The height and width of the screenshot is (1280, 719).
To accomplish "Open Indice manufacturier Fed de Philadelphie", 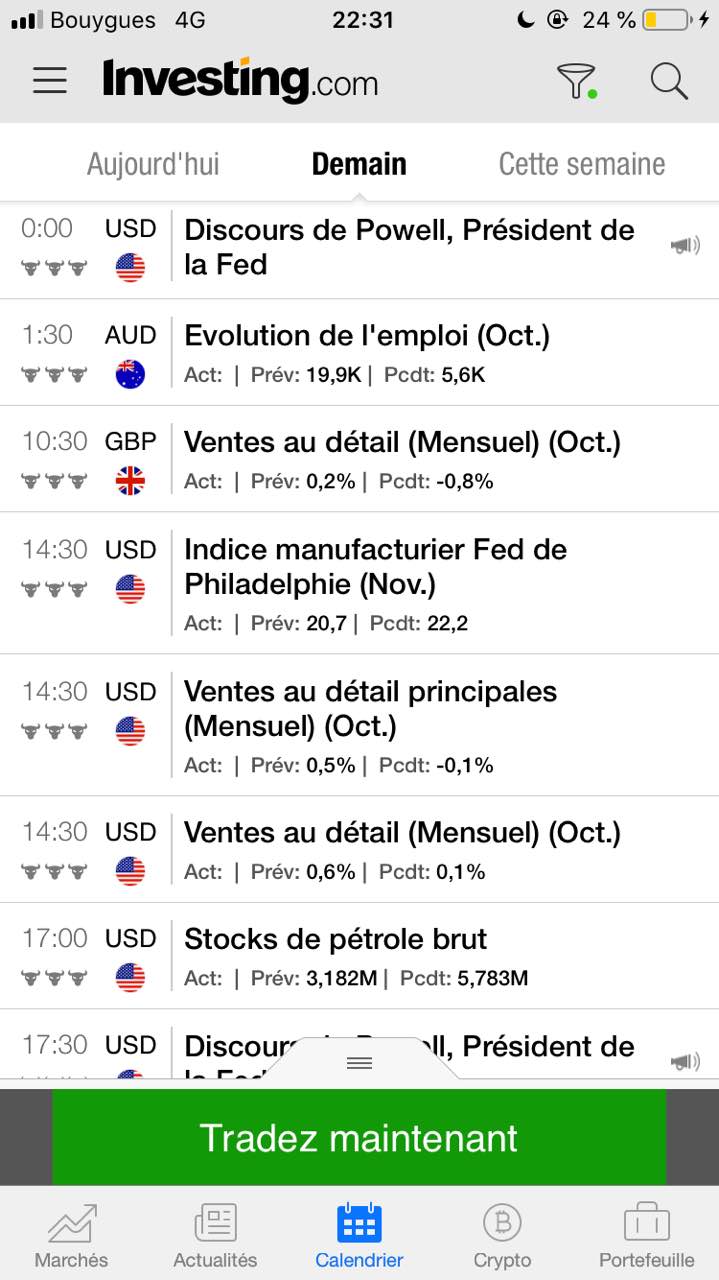I will [x=359, y=583].
